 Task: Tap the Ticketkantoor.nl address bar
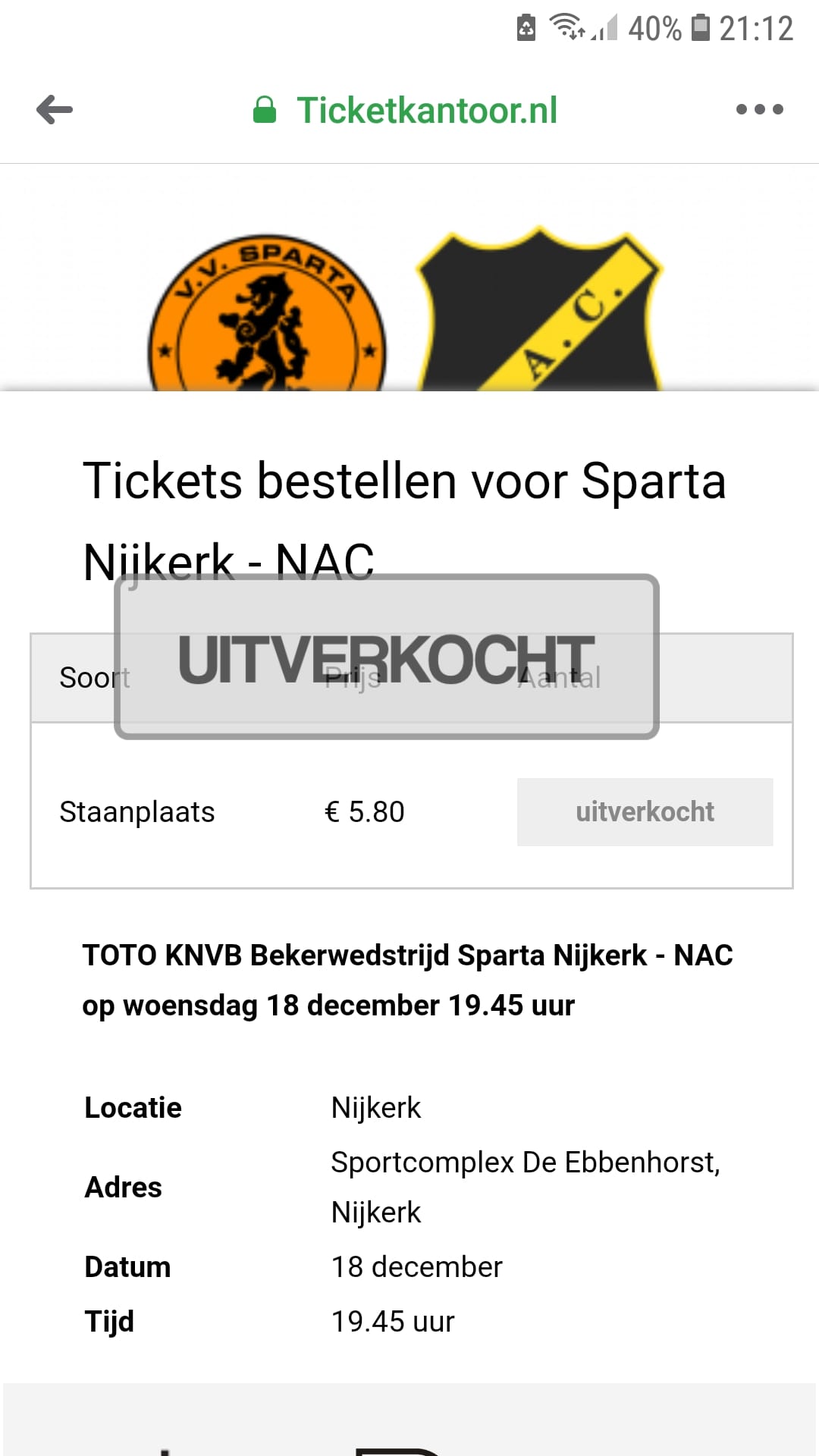[405, 110]
